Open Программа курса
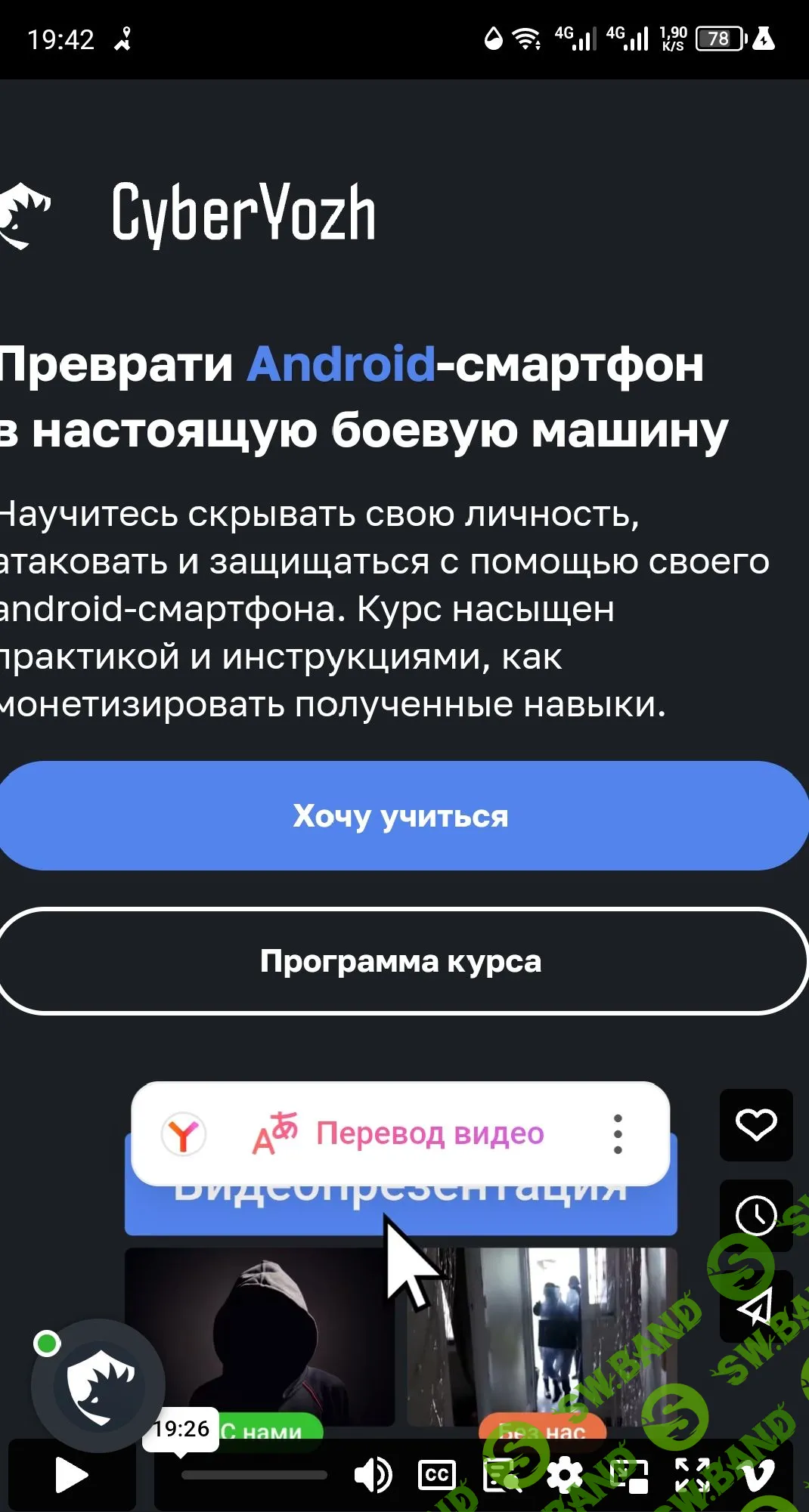 (401, 961)
